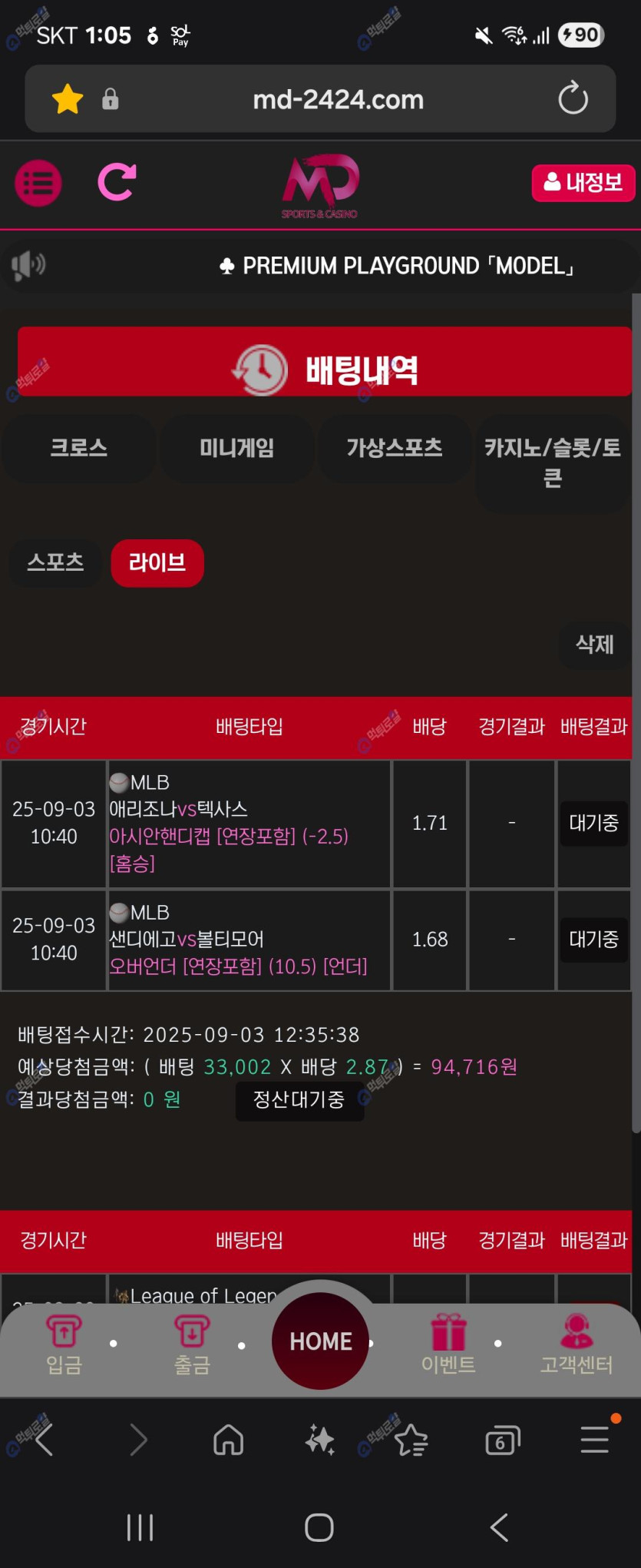Viewport: 641px width, 1568px height.
Task: Switch to the 미니게임 tab
Action: 236,448
